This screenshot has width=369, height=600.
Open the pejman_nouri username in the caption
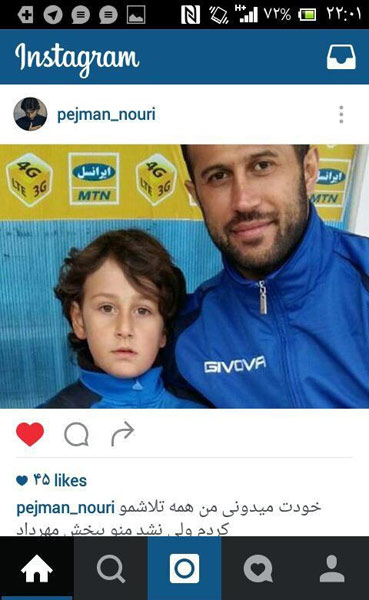click(65, 508)
